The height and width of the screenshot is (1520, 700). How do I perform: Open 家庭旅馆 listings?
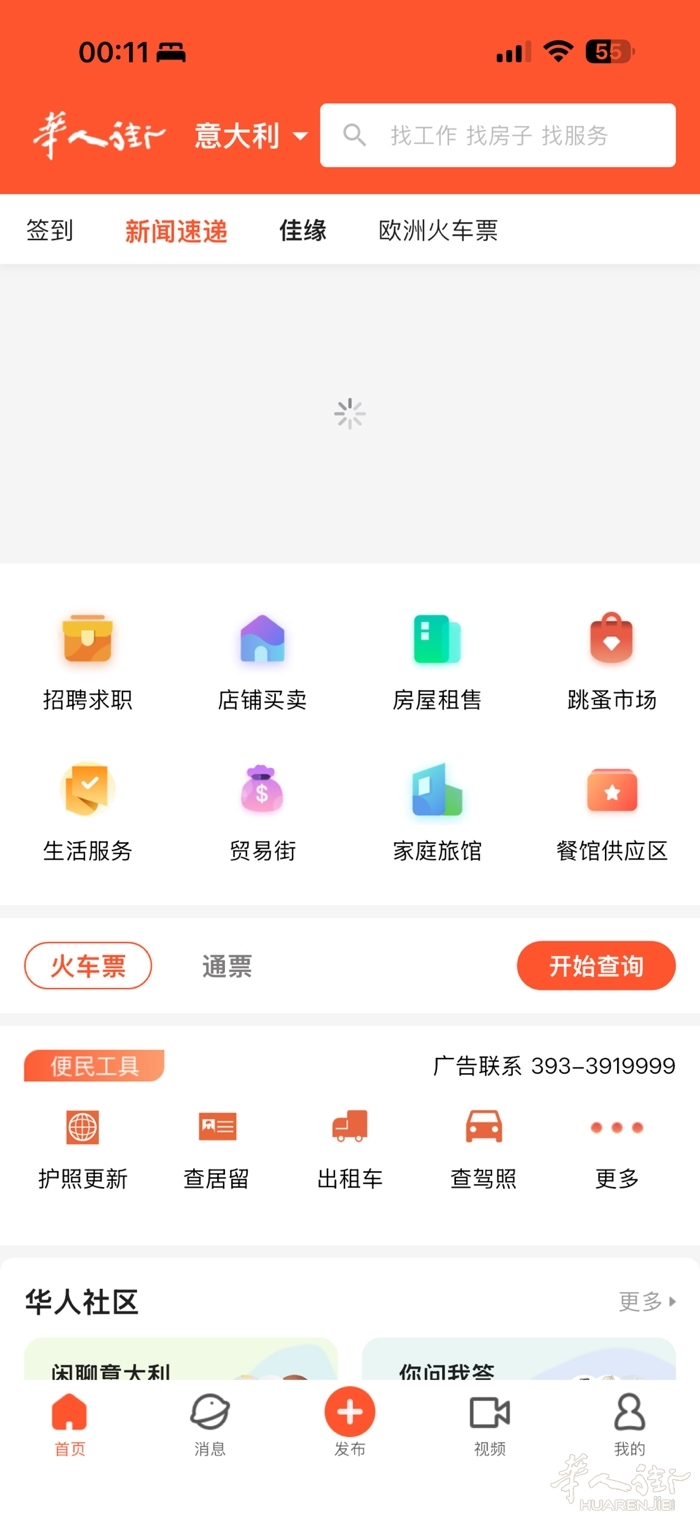(437, 812)
